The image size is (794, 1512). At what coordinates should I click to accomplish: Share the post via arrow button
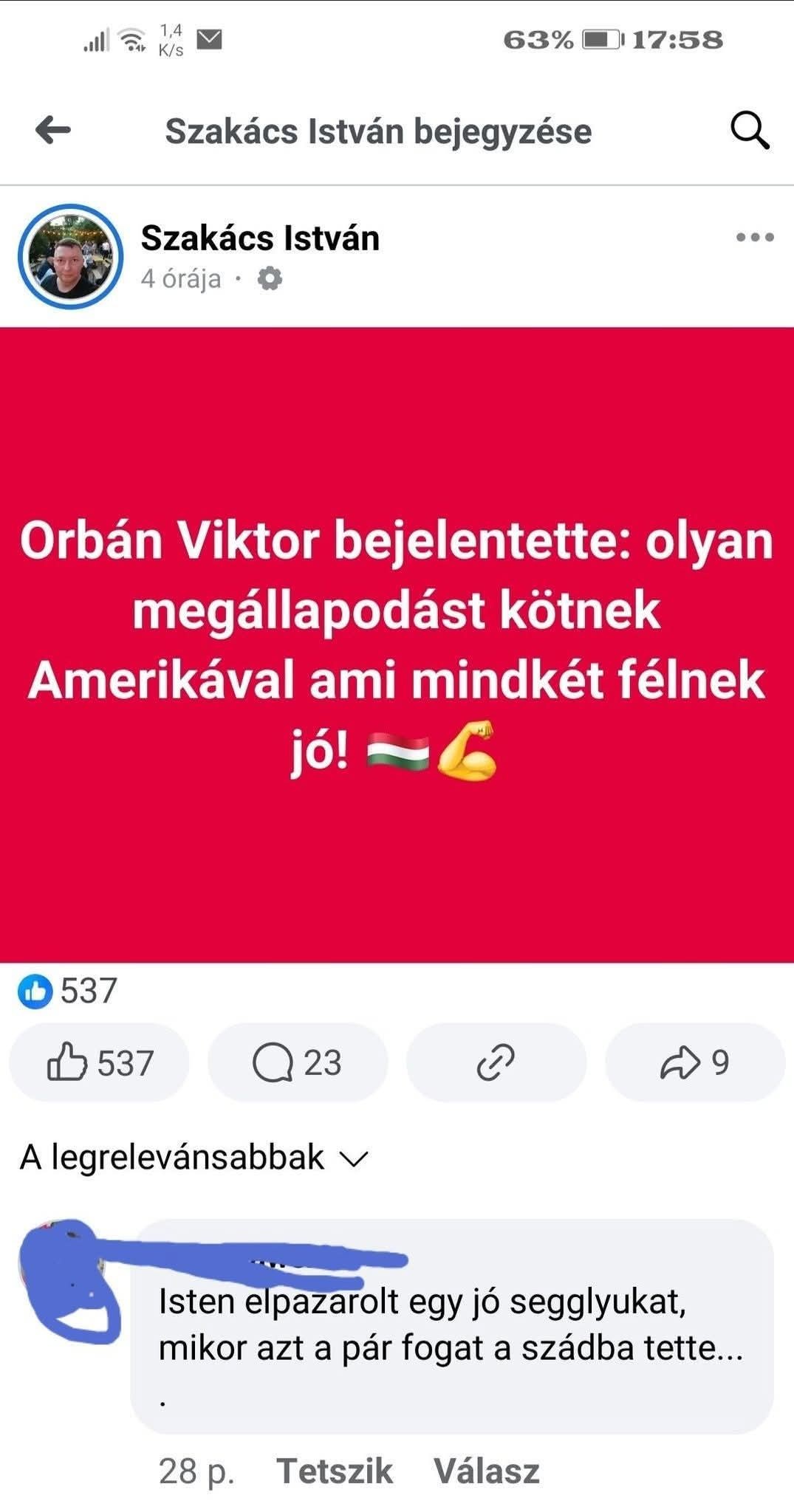(695, 1062)
